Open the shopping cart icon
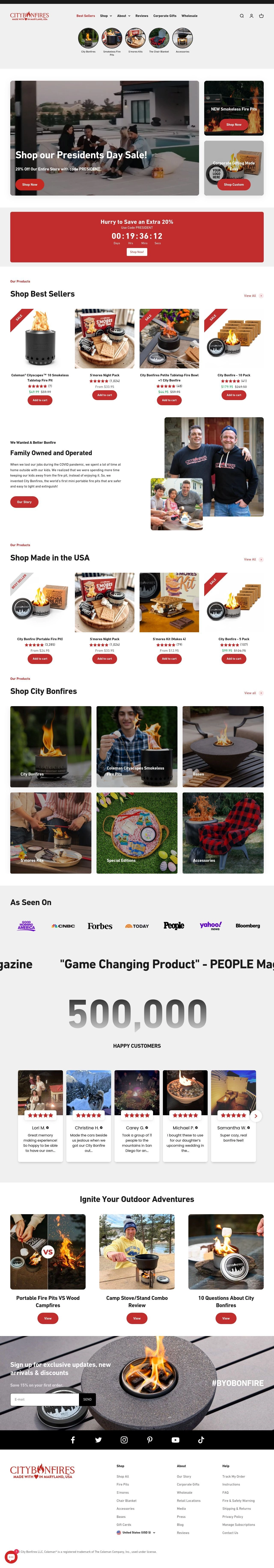Screen dimensions: 274x1568 [261, 16]
